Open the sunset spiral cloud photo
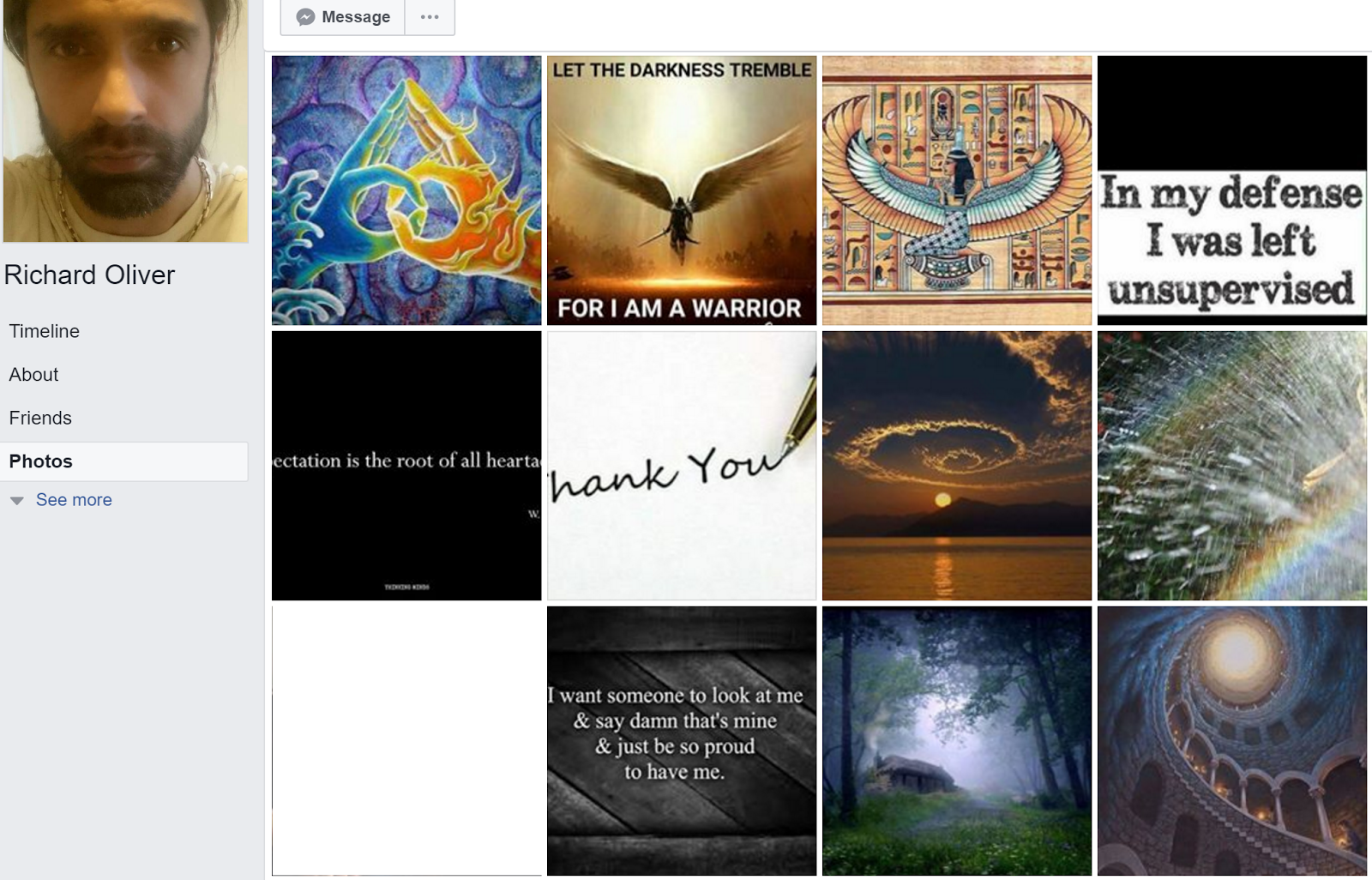 [957, 466]
